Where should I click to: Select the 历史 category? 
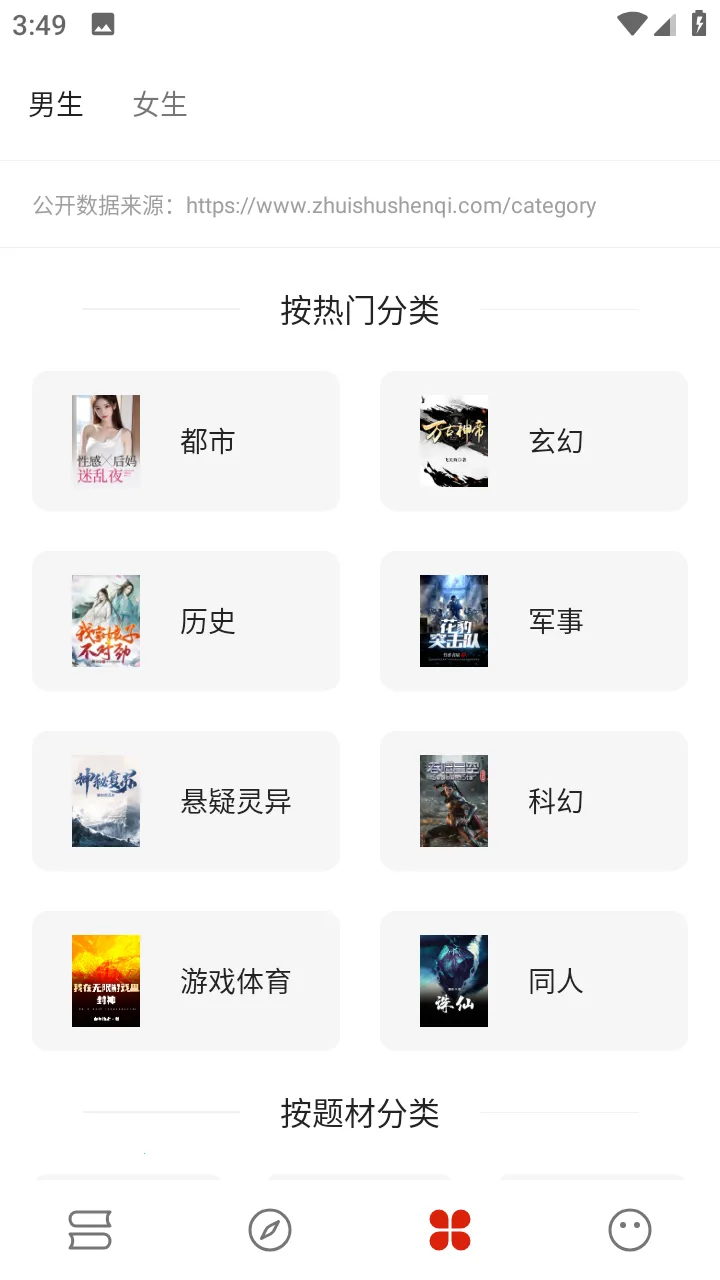[x=186, y=621]
